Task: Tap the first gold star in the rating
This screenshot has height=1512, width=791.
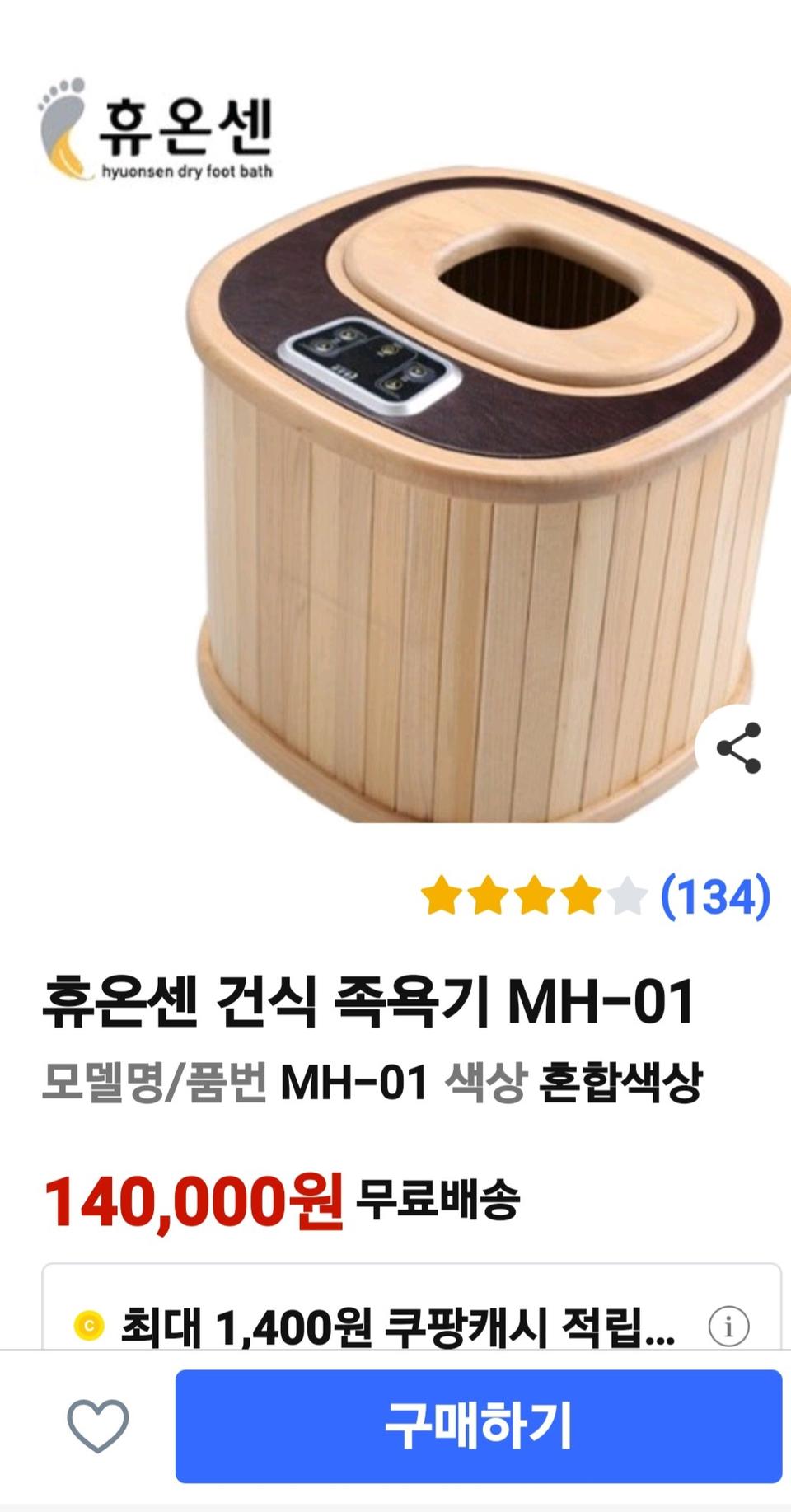Action: pyautogui.click(x=437, y=894)
